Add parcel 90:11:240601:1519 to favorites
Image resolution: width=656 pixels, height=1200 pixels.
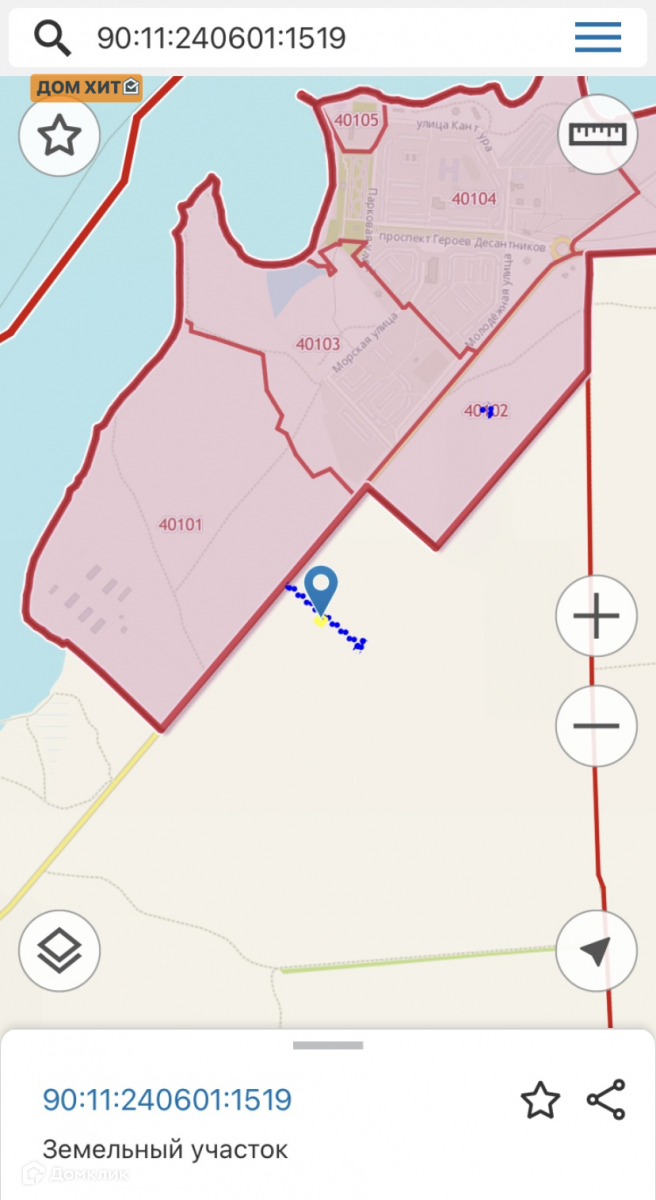(x=540, y=1100)
